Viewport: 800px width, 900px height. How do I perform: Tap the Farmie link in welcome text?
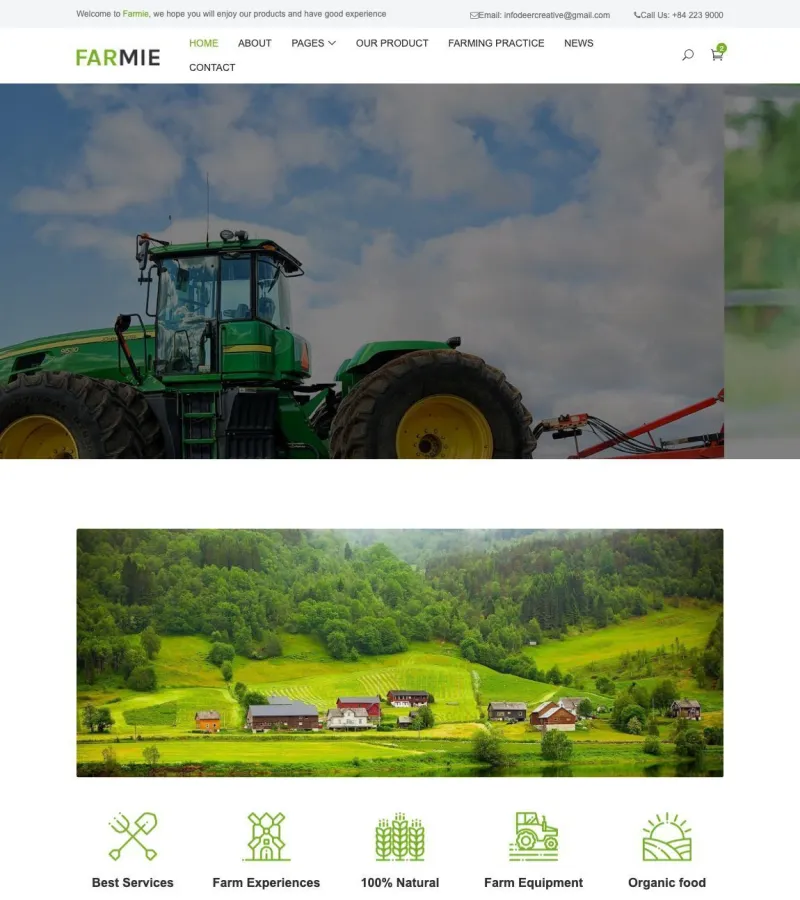pyautogui.click(x=135, y=15)
